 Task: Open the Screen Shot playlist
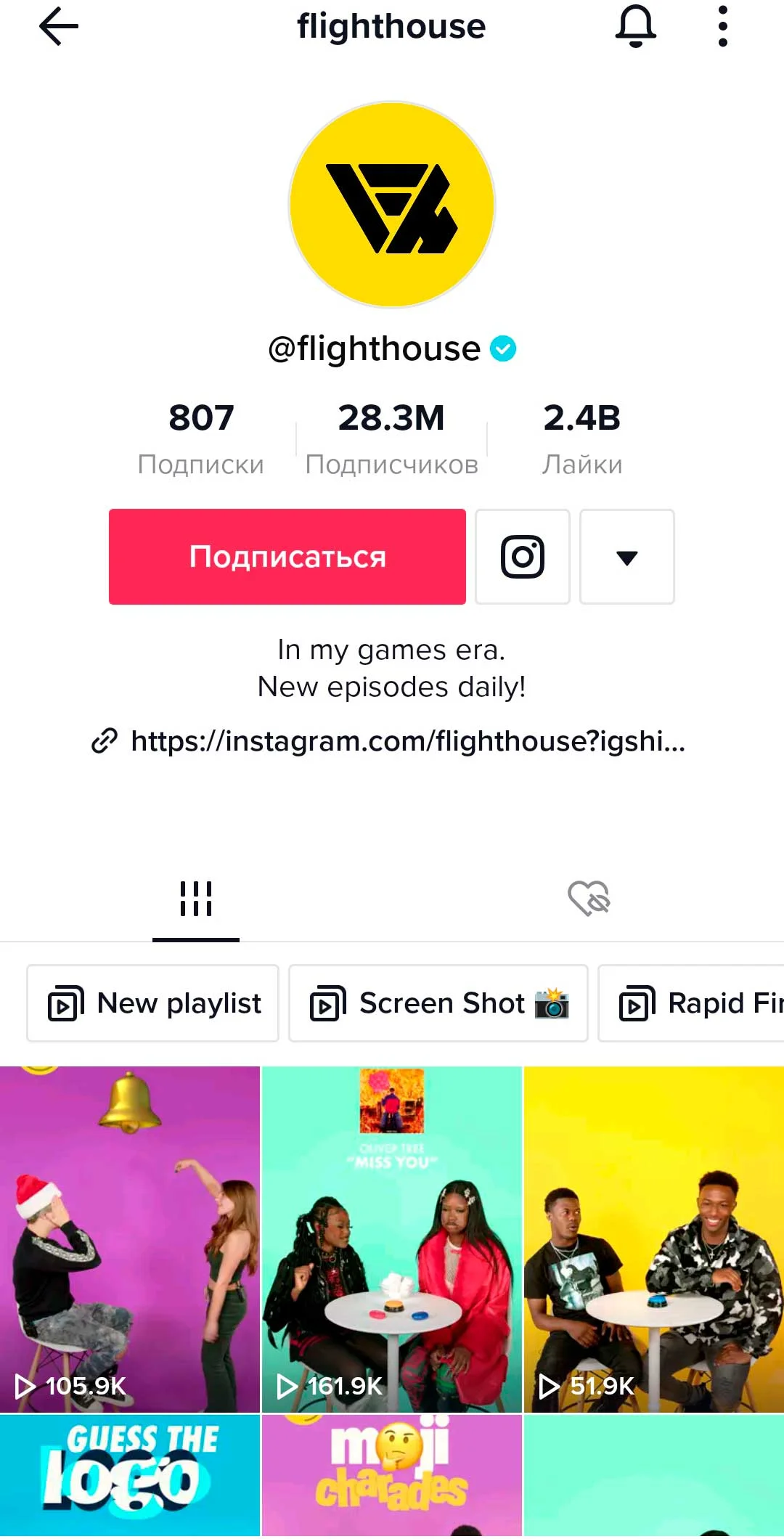click(x=438, y=1003)
